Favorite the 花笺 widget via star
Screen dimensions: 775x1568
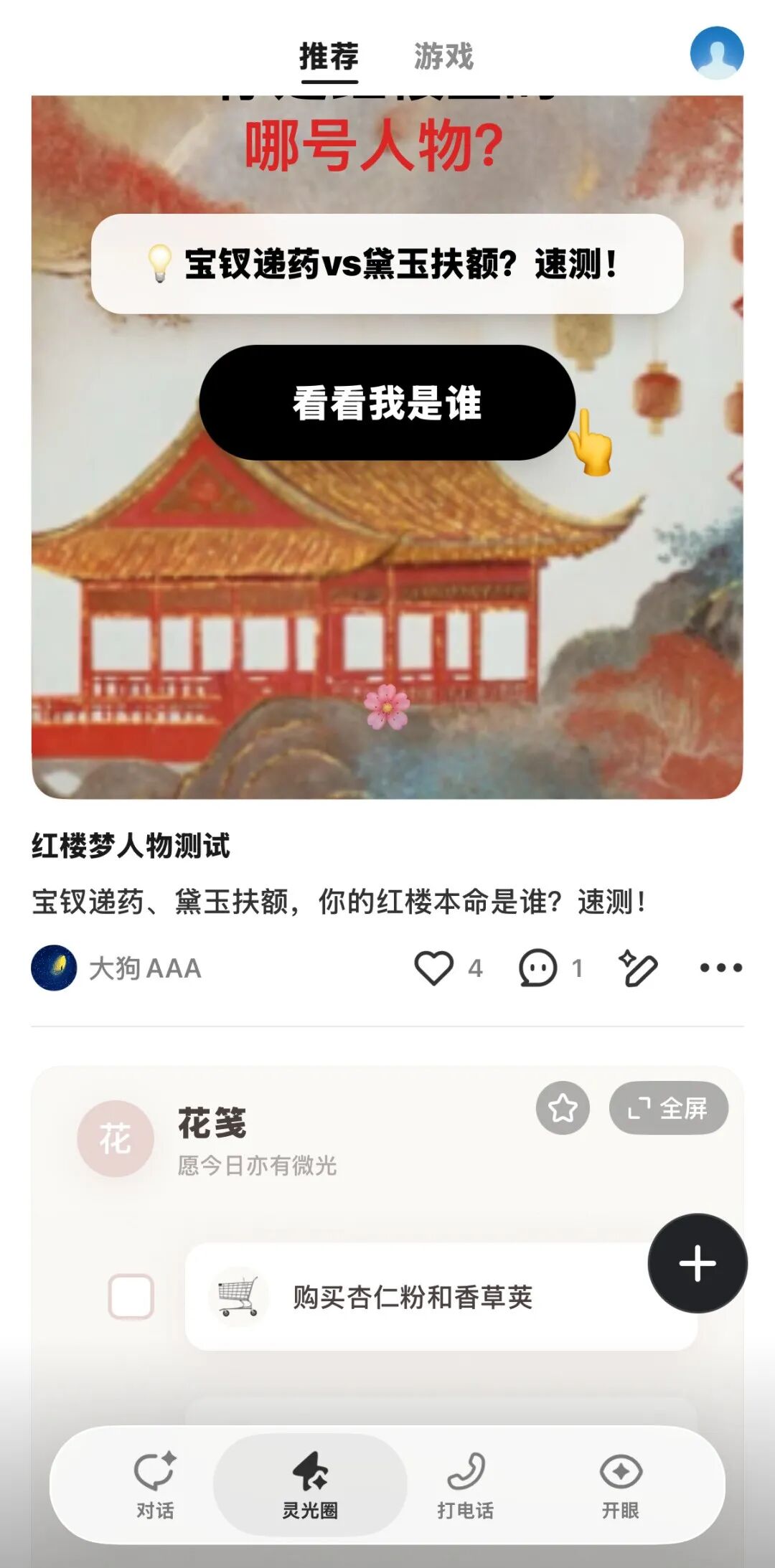click(563, 1108)
